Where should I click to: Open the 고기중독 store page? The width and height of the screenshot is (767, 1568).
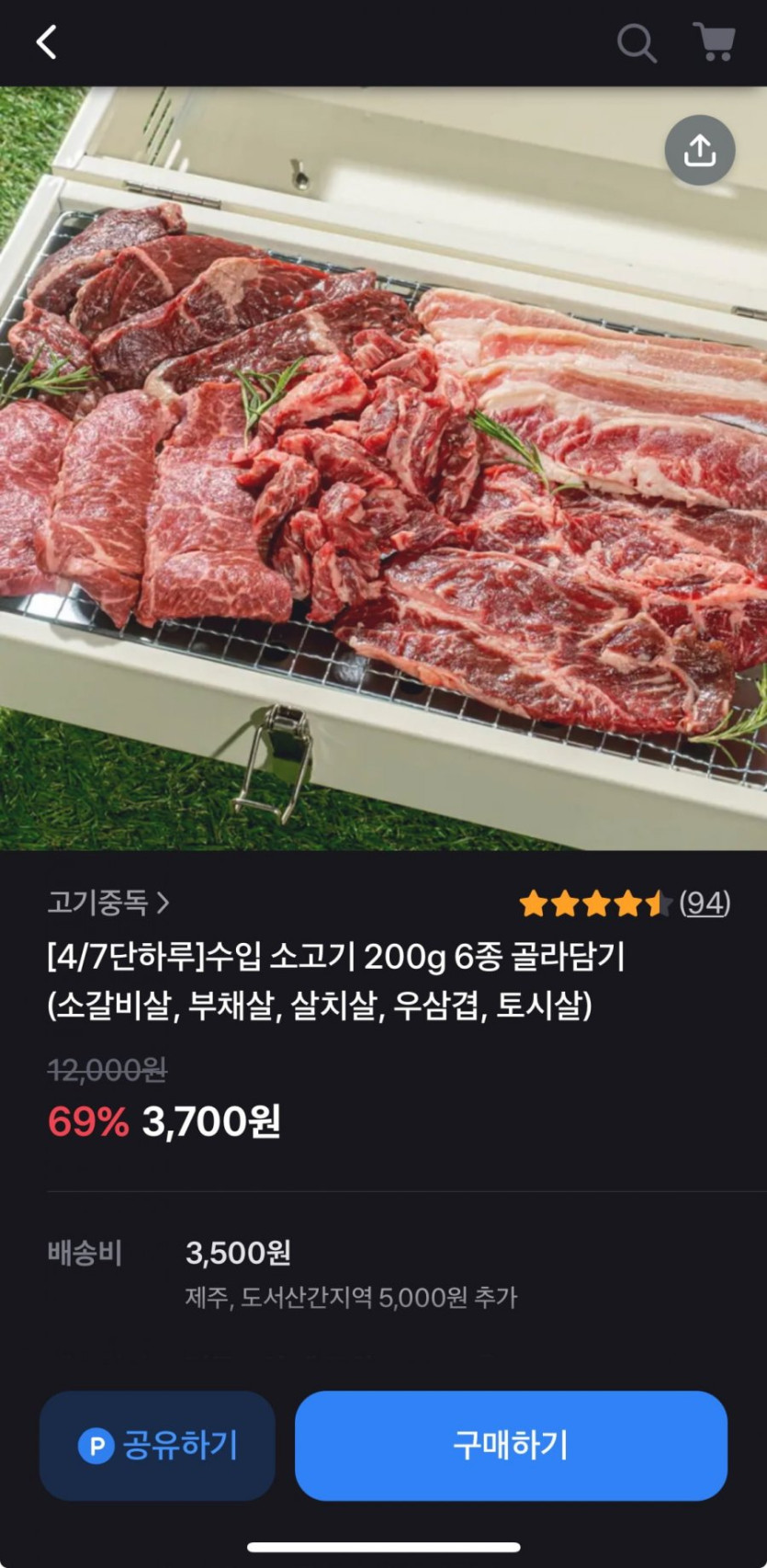point(108,903)
